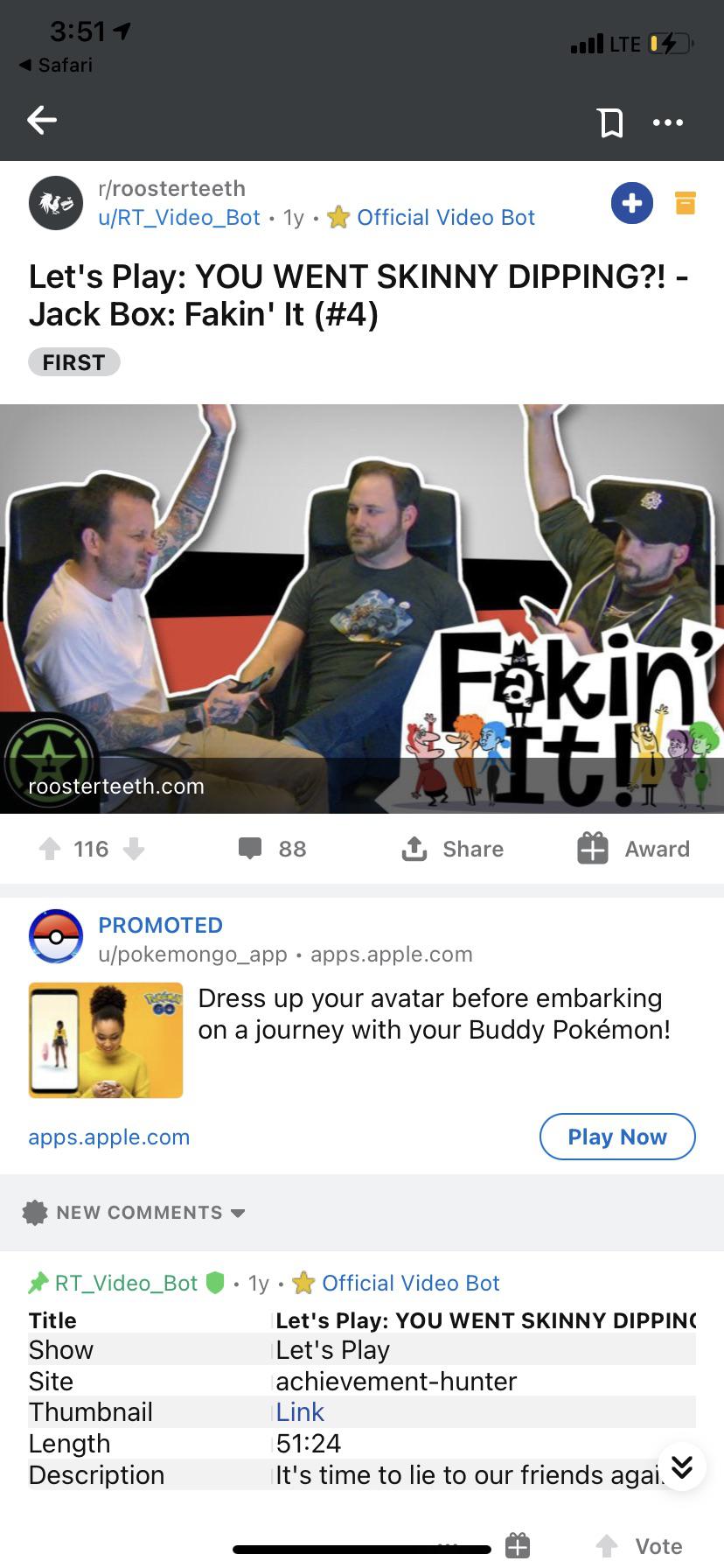Tap the r/roosterteeth subreddit avatar
The height and width of the screenshot is (1568, 724).
(x=55, y=202)
